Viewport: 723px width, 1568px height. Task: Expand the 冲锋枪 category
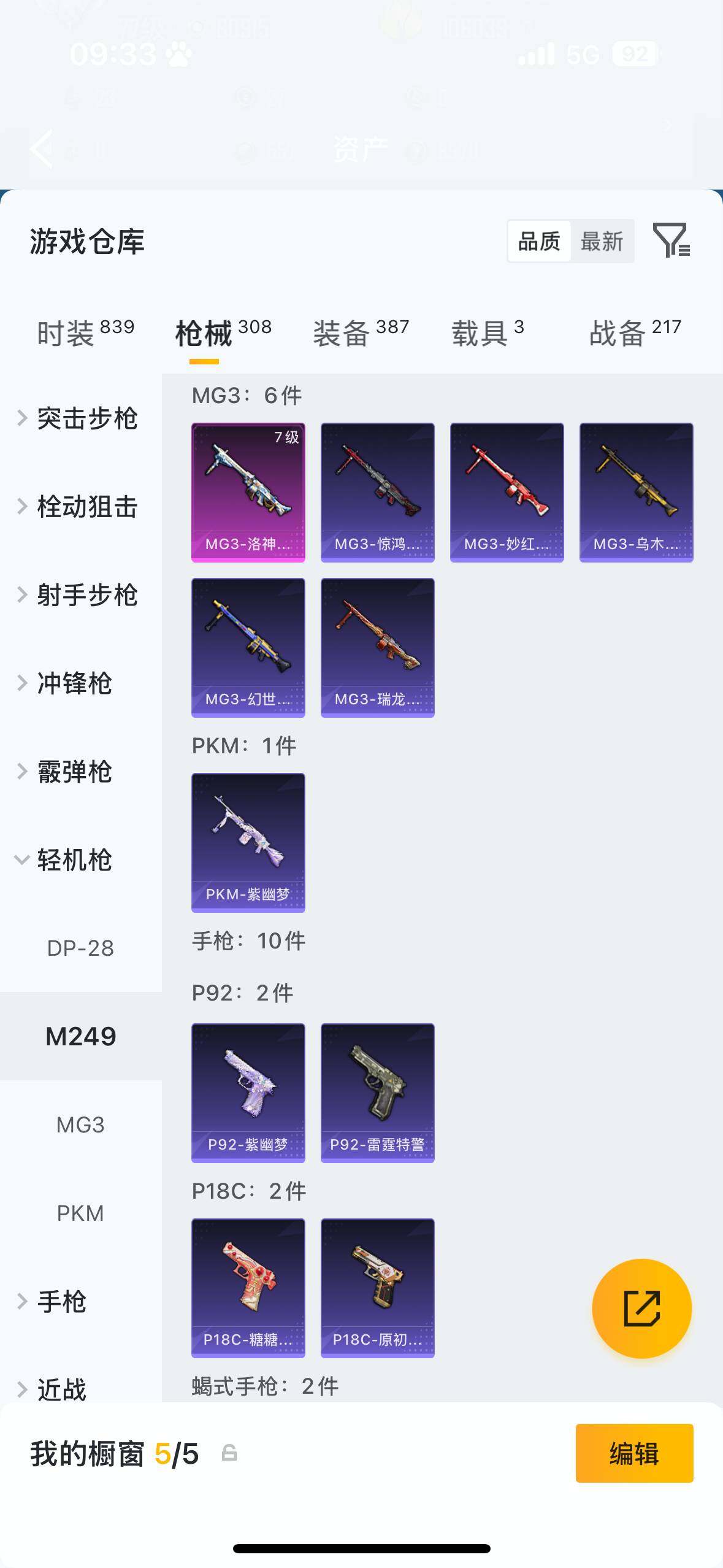click(74, 683)
